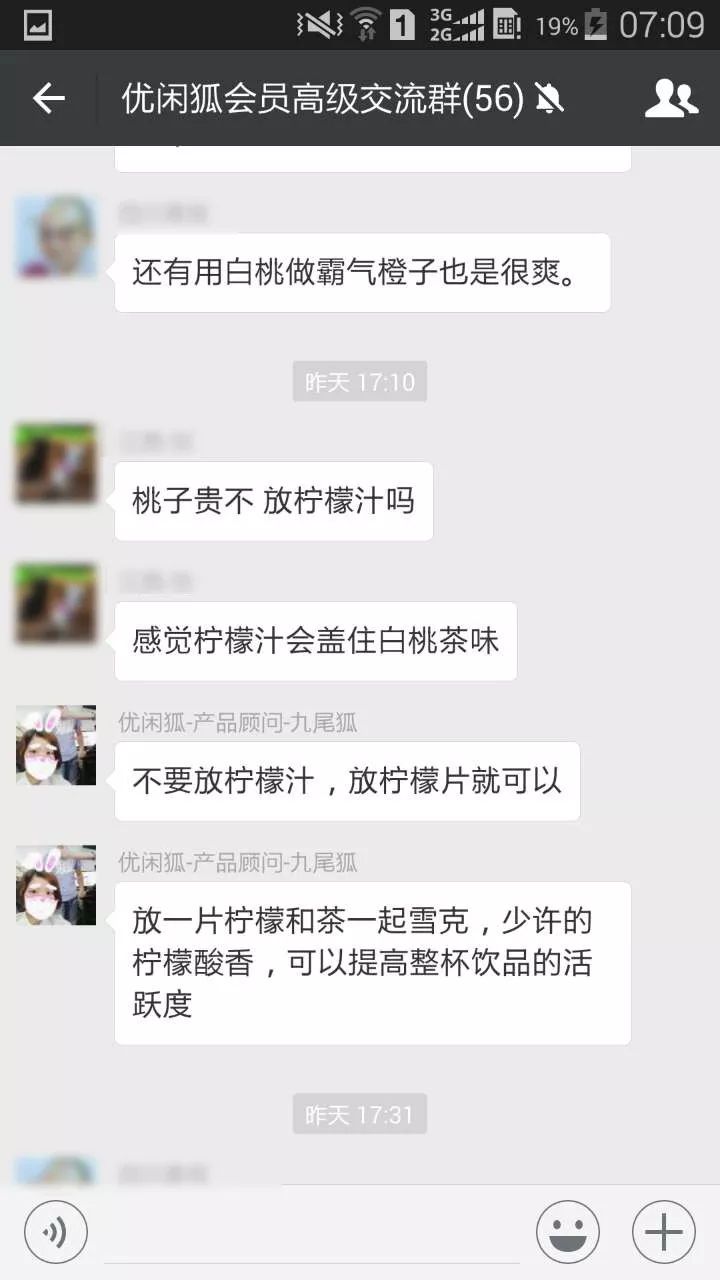Open avatar beside '不要放柠檬汁，放柠檬片就可以'
Screen dimensions: 720x1280
[x=56, y=745]
